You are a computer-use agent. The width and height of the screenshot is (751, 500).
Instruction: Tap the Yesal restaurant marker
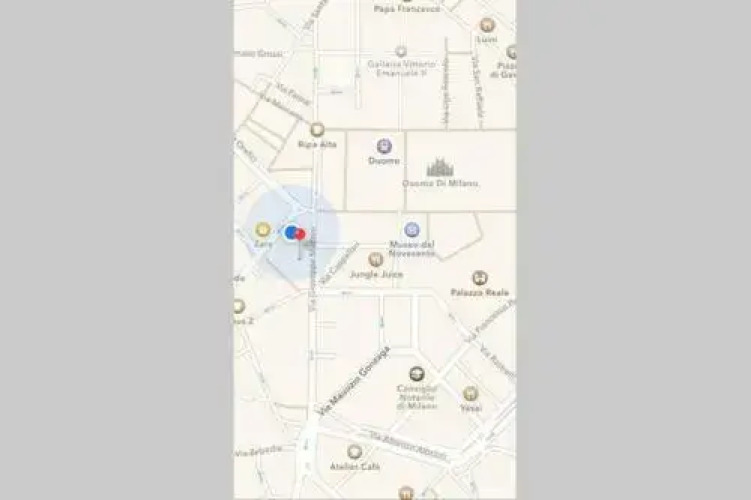470,393
